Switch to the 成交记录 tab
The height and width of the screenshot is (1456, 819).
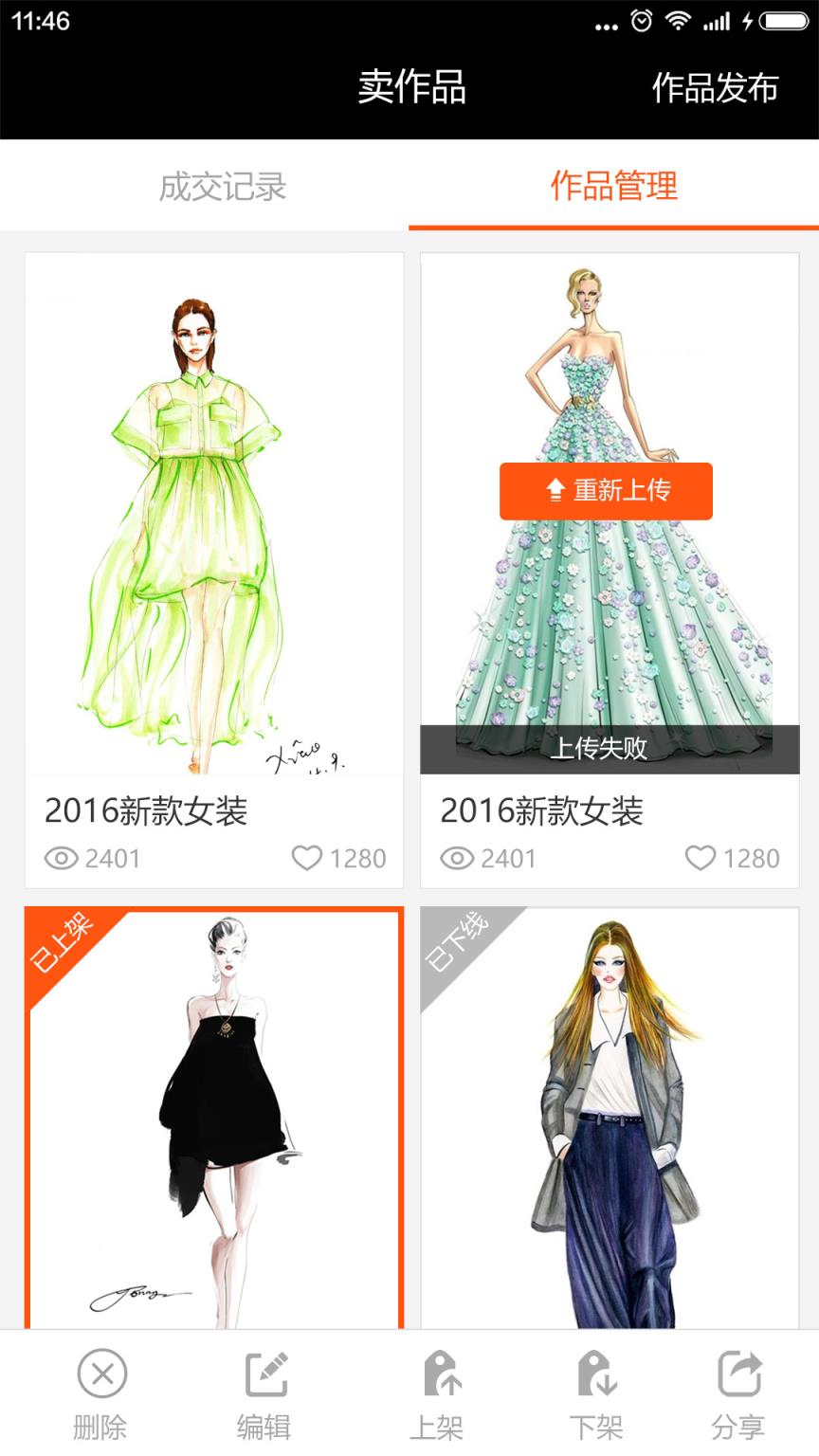tap(226, 186)
